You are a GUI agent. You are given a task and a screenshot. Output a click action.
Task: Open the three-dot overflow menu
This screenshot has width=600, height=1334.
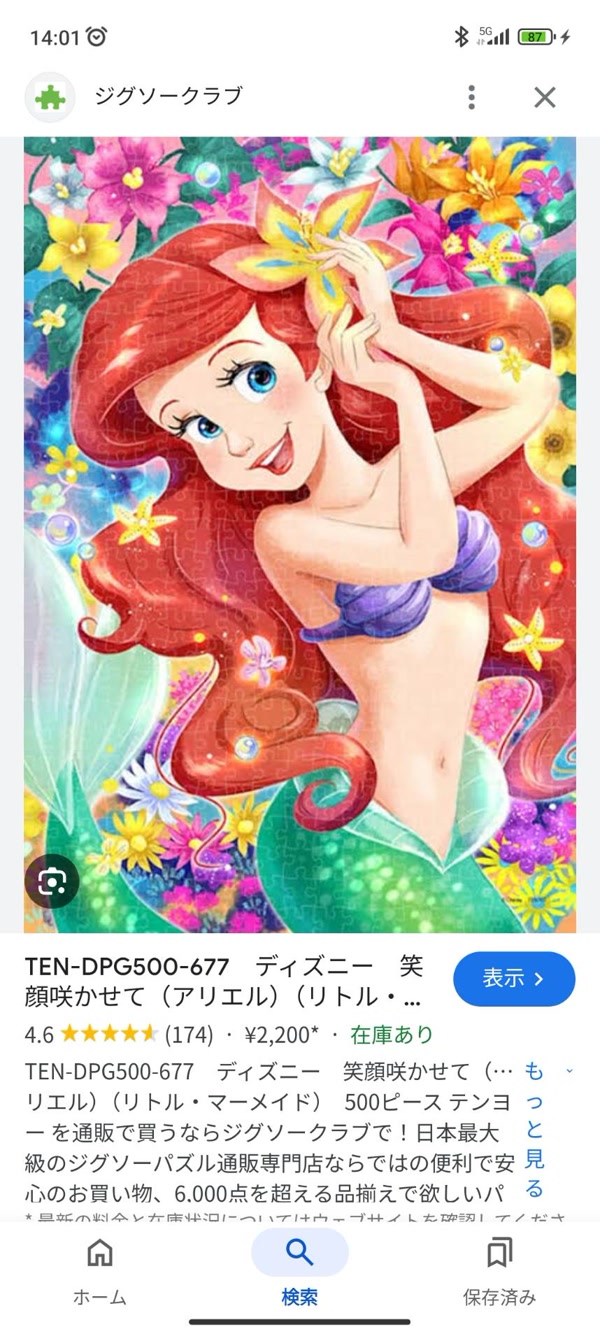(471, 97)
